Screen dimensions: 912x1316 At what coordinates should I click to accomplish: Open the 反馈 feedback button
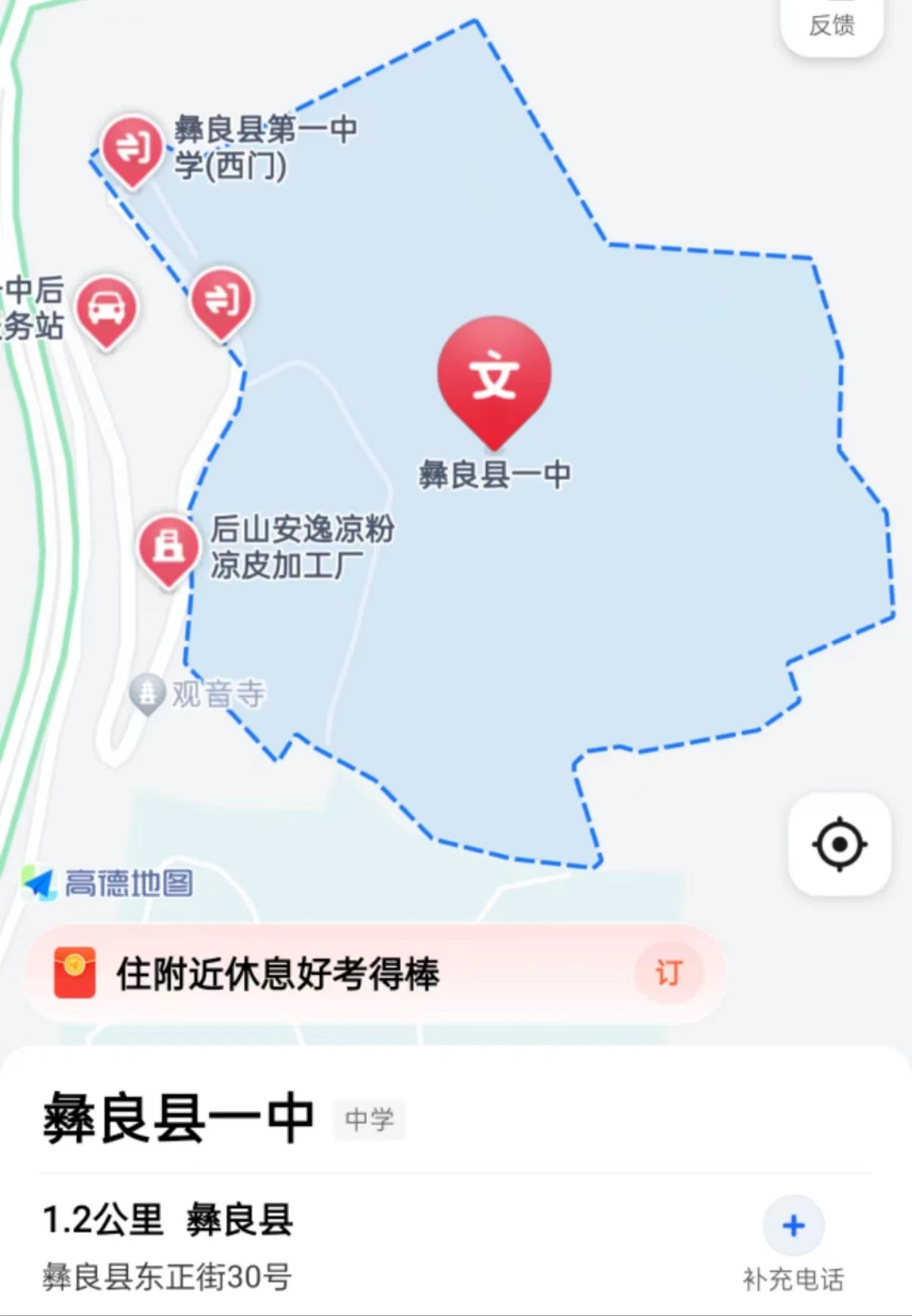point(832,25)
